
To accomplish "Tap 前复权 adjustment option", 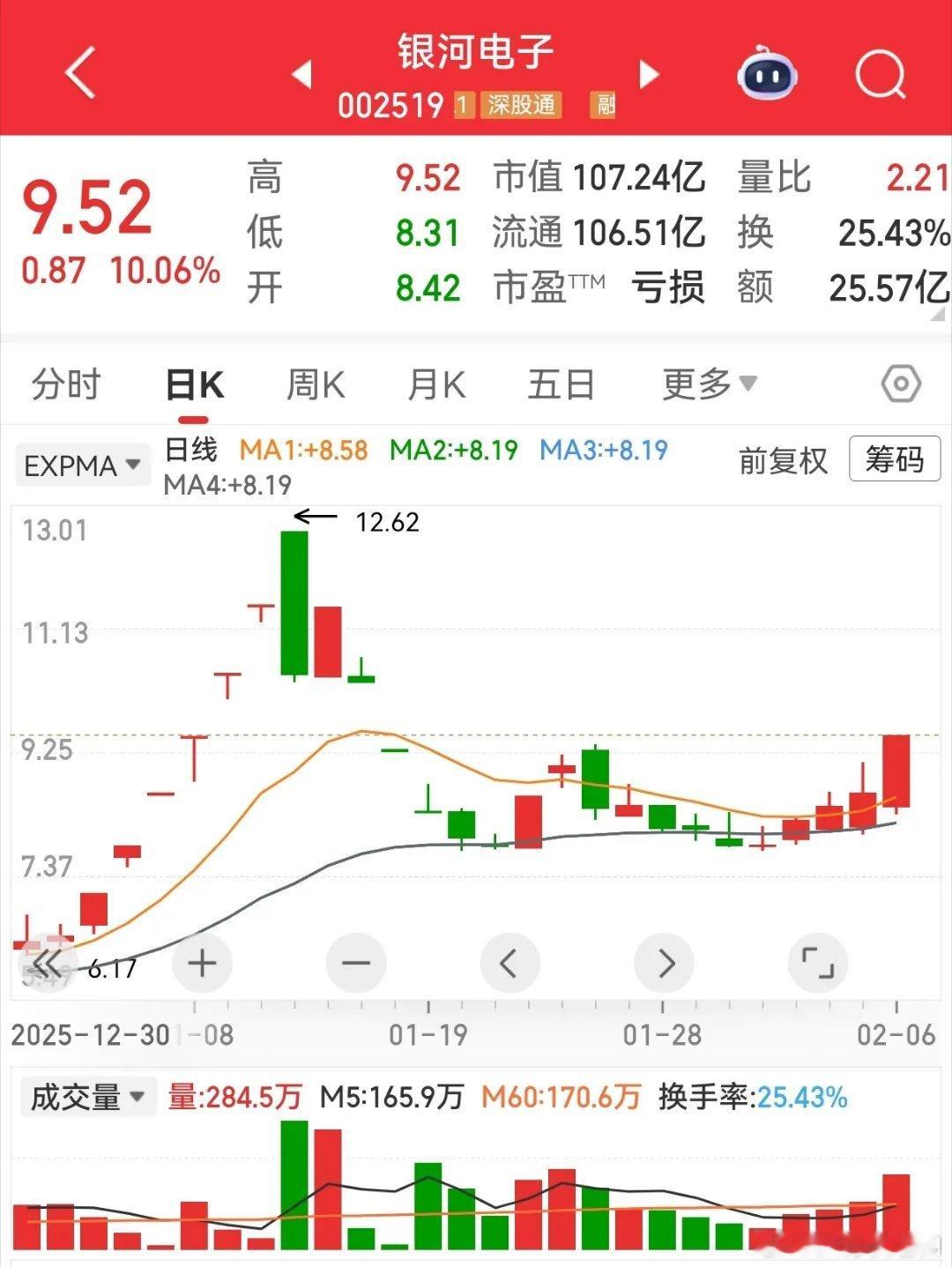I will (x=783, y=461).
